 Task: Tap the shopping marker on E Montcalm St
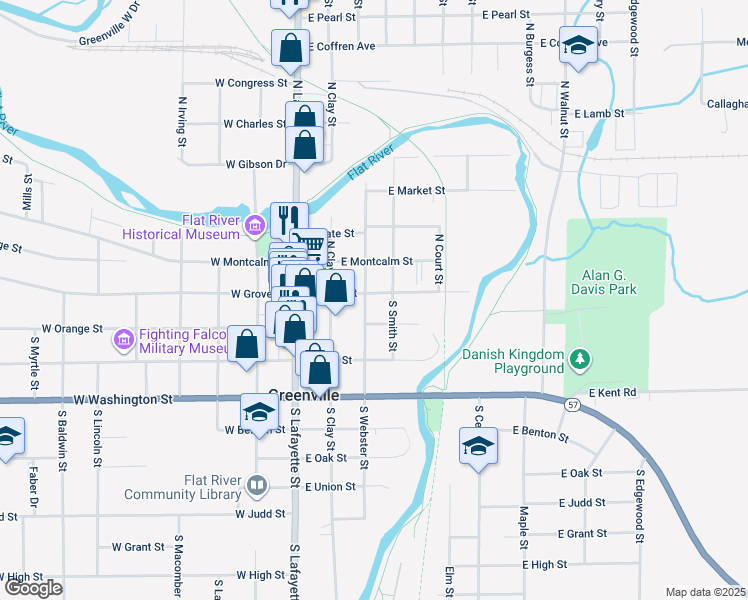click(x=337, y=288)
